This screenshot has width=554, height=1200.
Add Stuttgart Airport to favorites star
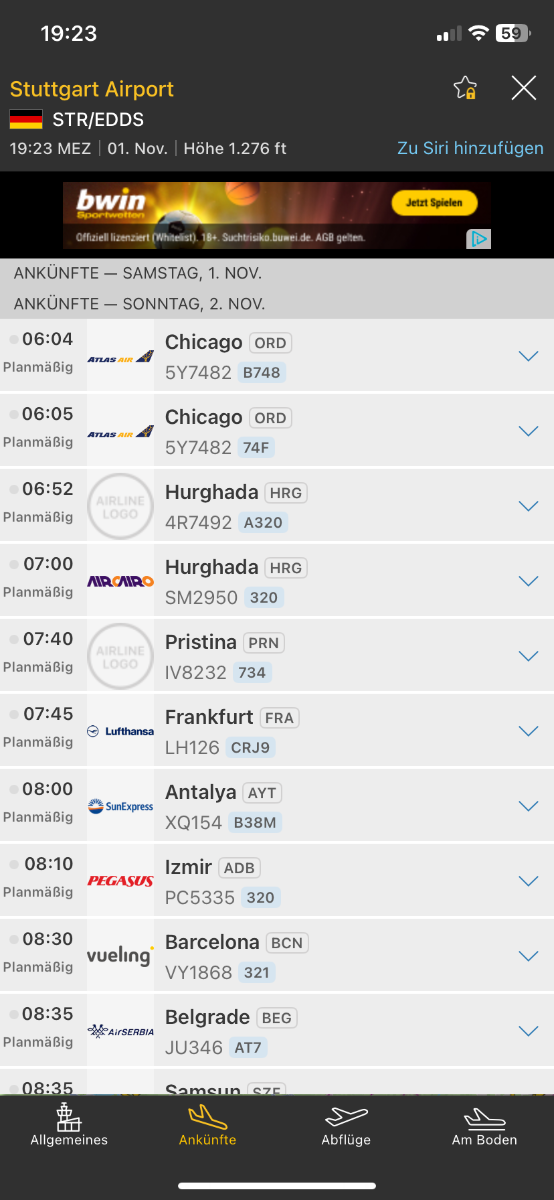click(x=465, y=88)
